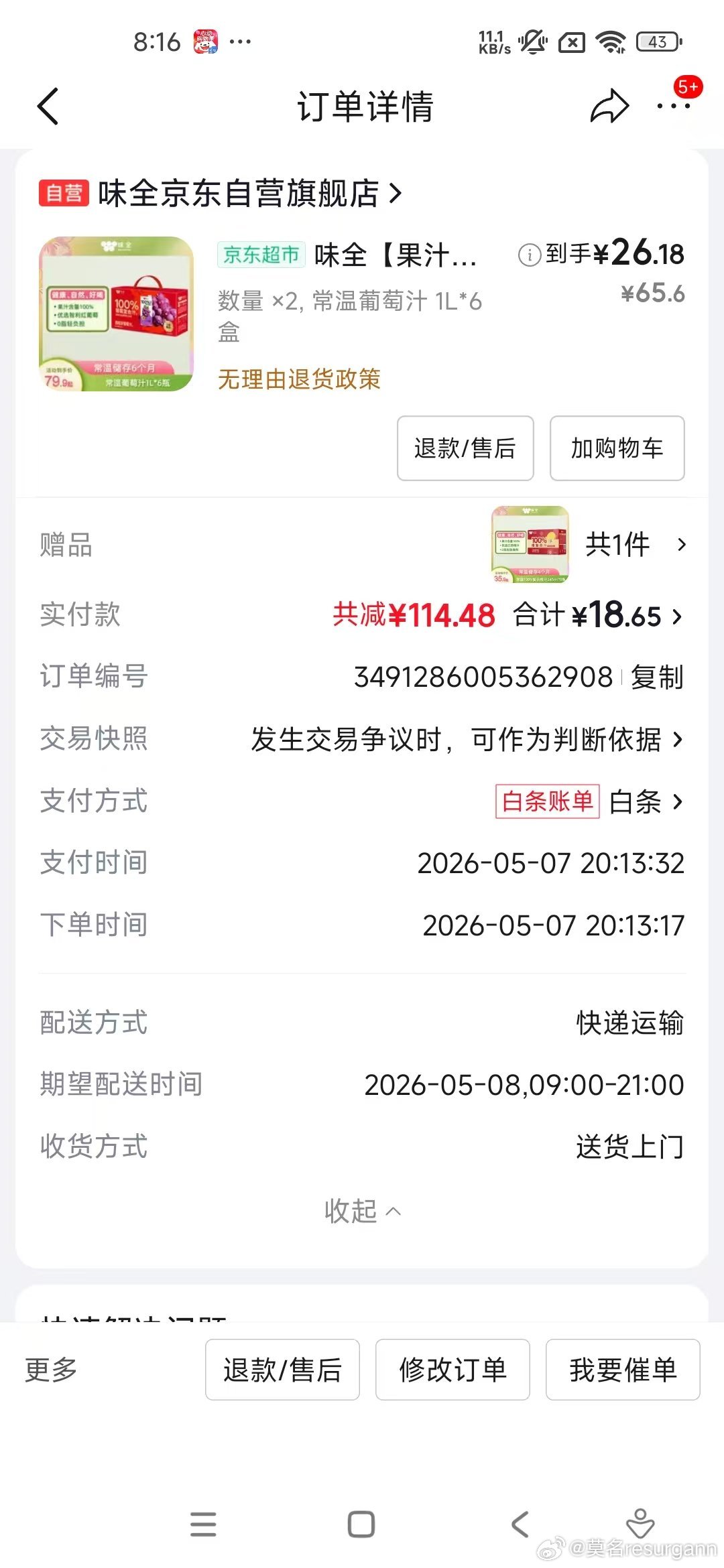Add the item via 加购物车

click(x=617, y=448)
